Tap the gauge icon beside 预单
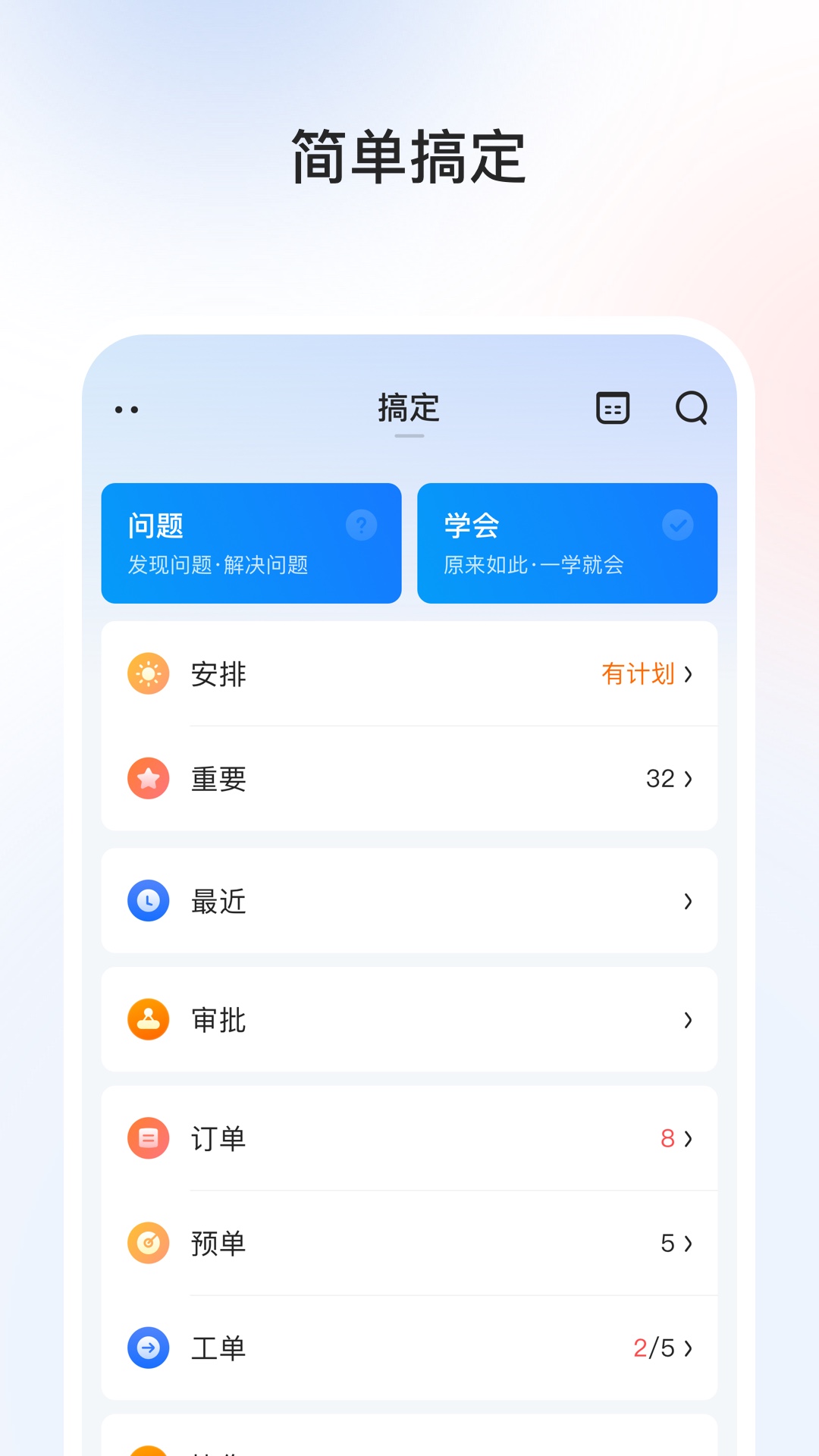This screenshot has height=1456, width=819. 149,1243
